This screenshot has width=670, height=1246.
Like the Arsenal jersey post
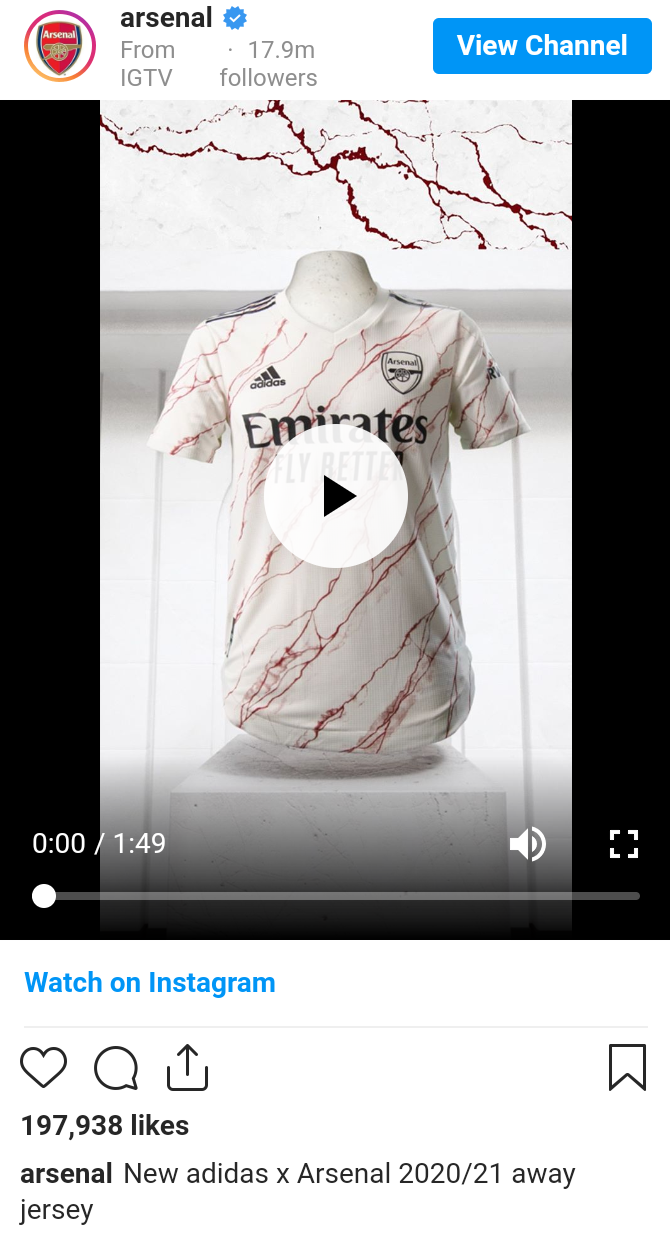pos(44,1068)
